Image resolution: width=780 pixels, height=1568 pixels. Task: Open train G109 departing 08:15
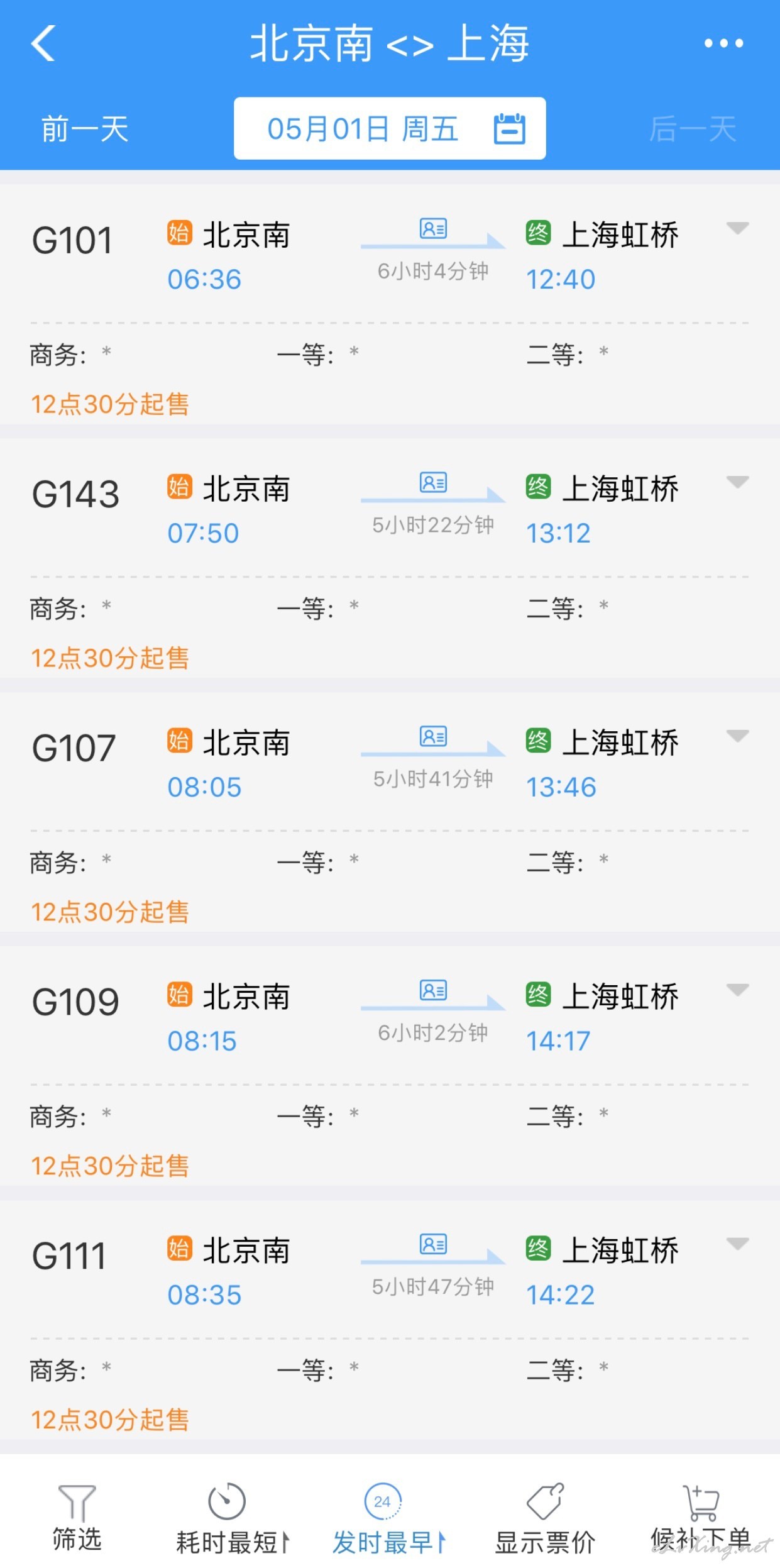[390, 1066]
